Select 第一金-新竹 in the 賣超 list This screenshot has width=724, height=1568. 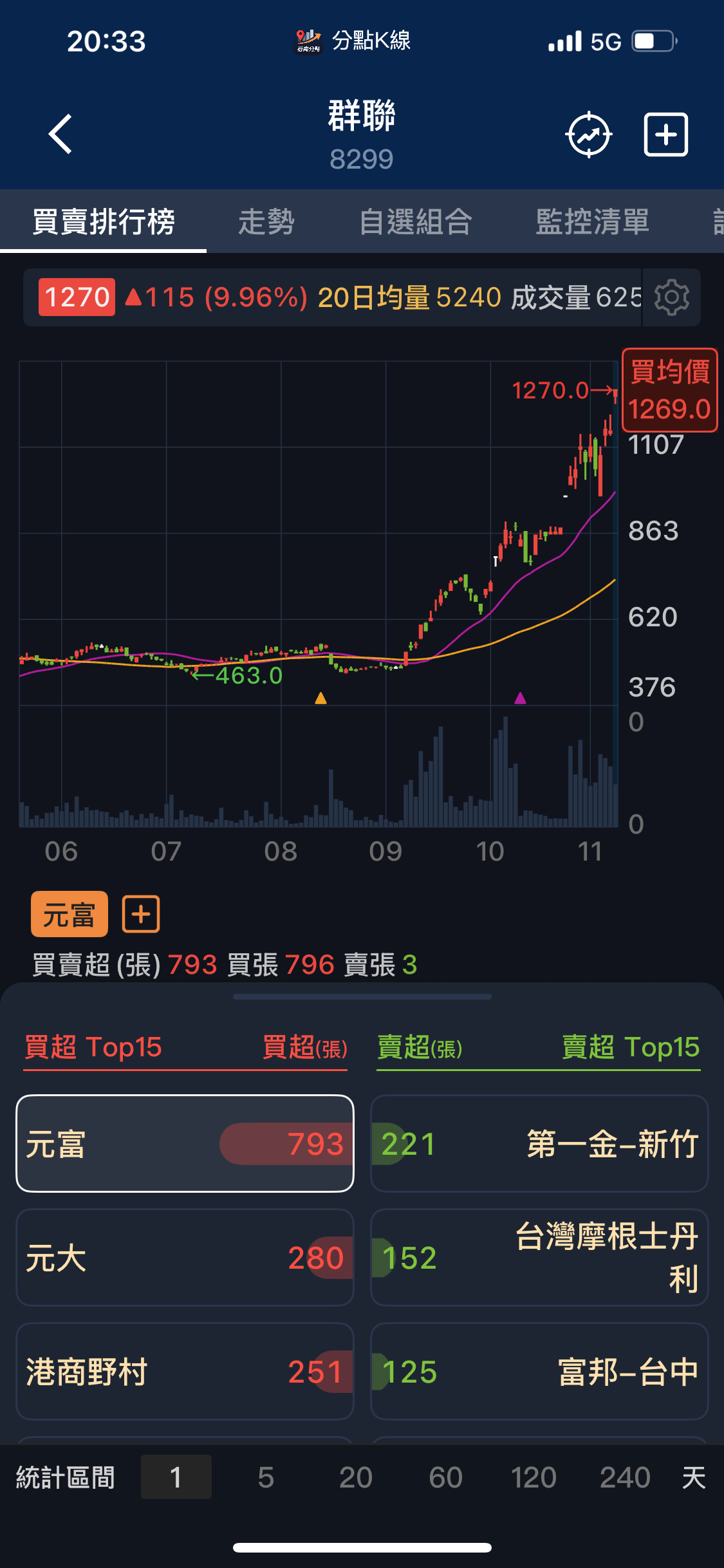[539, 1144]
